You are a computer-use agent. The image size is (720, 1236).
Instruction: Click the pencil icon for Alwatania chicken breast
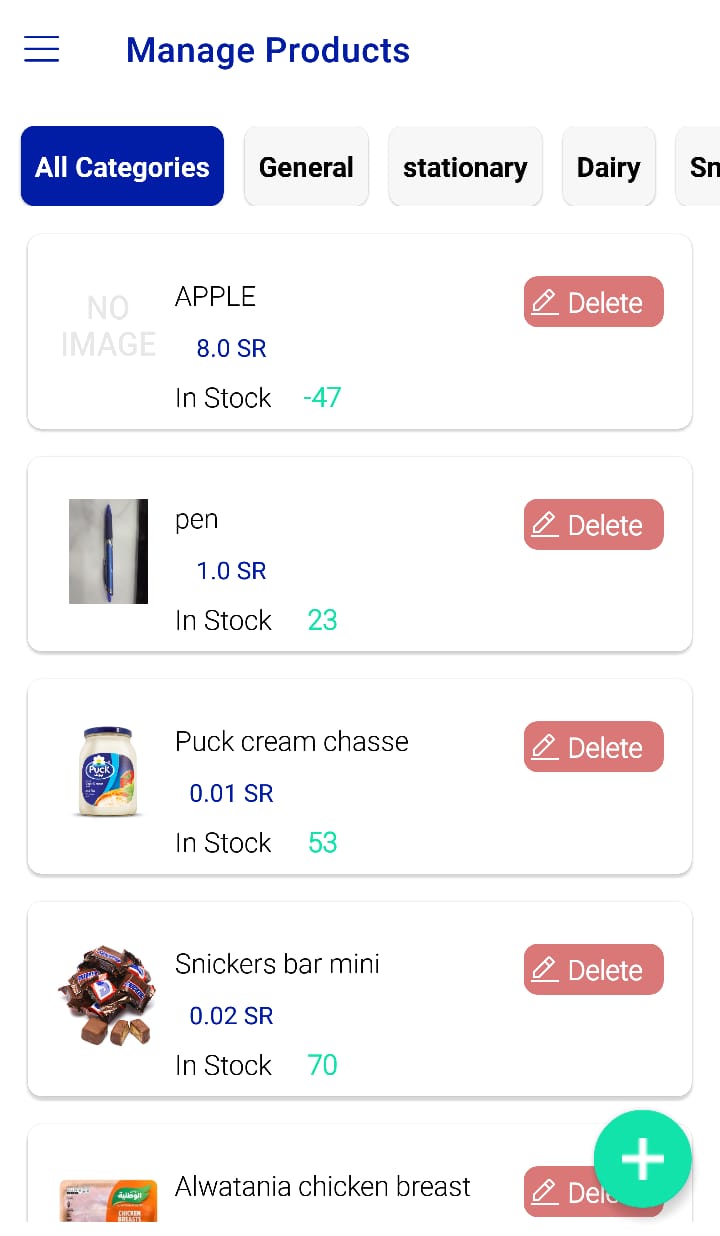[544, 1192]
